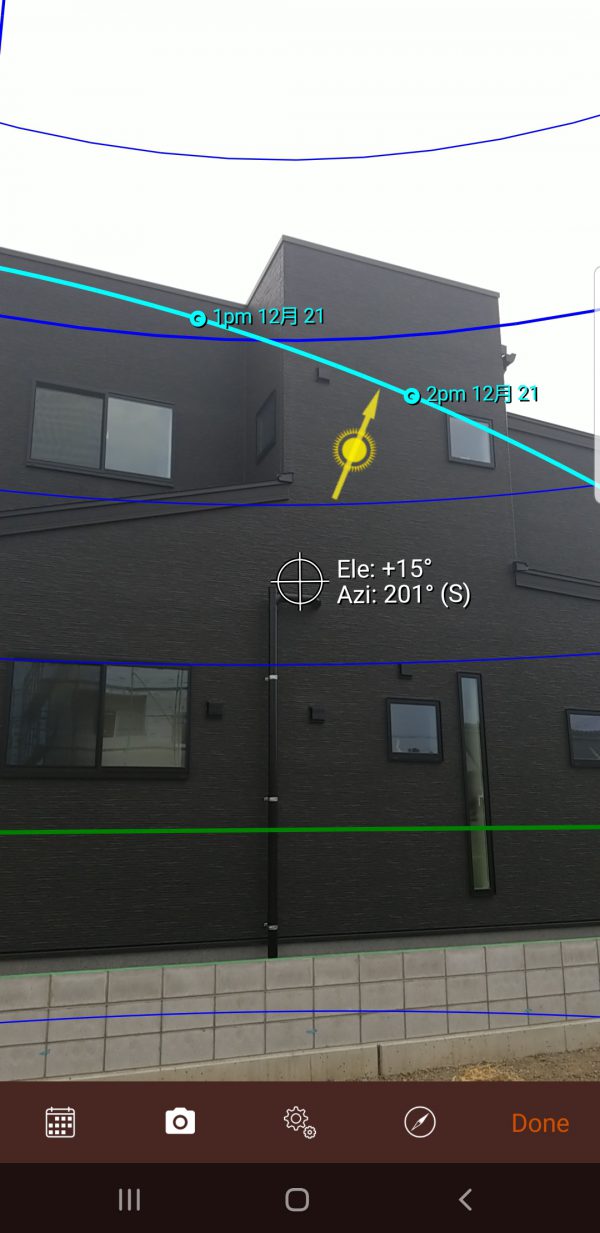Capture a screenshot with the camera icon
This screenshot has width=600, height=1233.
click(180, 1122)
